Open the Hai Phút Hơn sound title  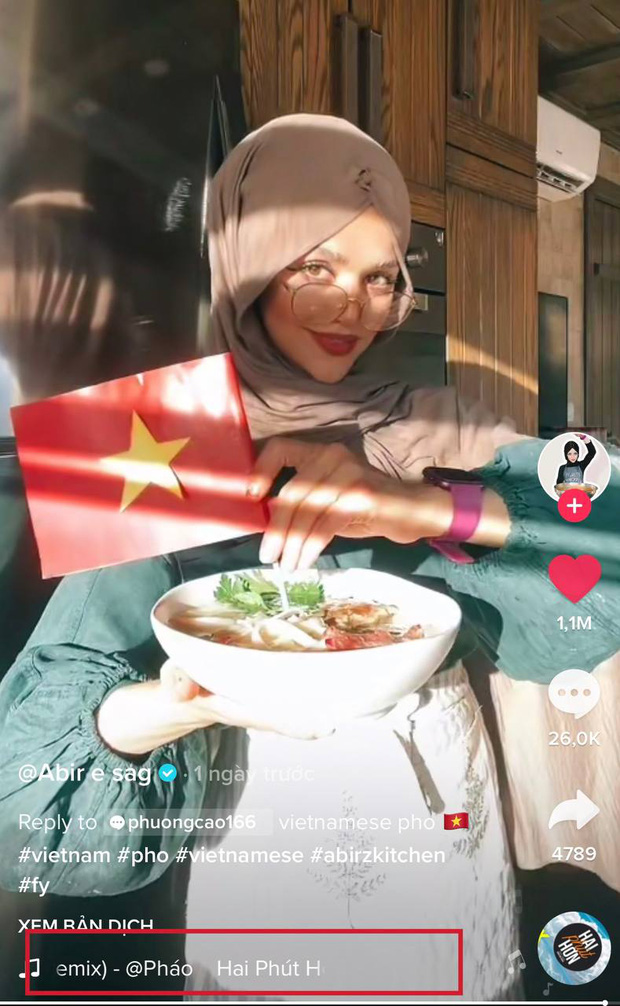click(x=270, y=968)
